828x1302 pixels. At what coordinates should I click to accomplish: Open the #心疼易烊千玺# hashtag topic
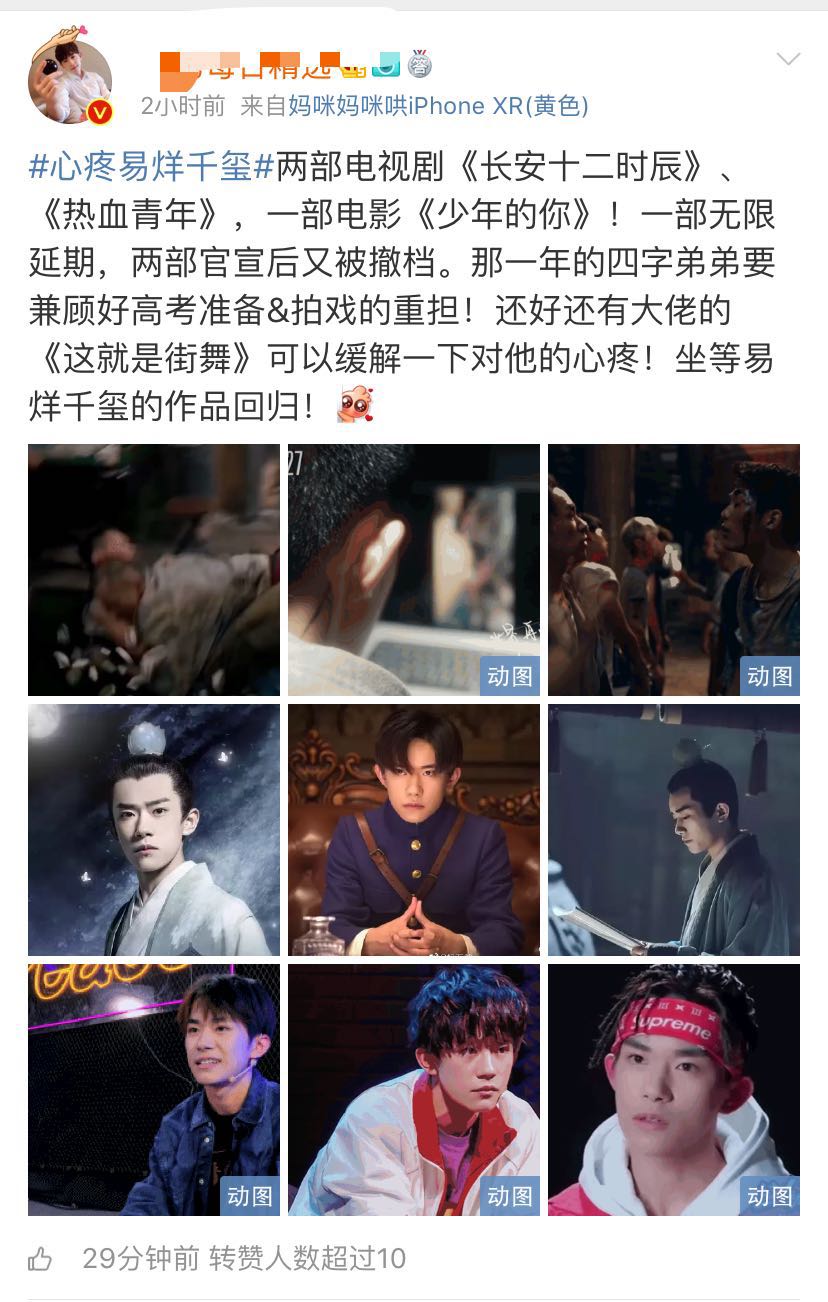(151, 165)
